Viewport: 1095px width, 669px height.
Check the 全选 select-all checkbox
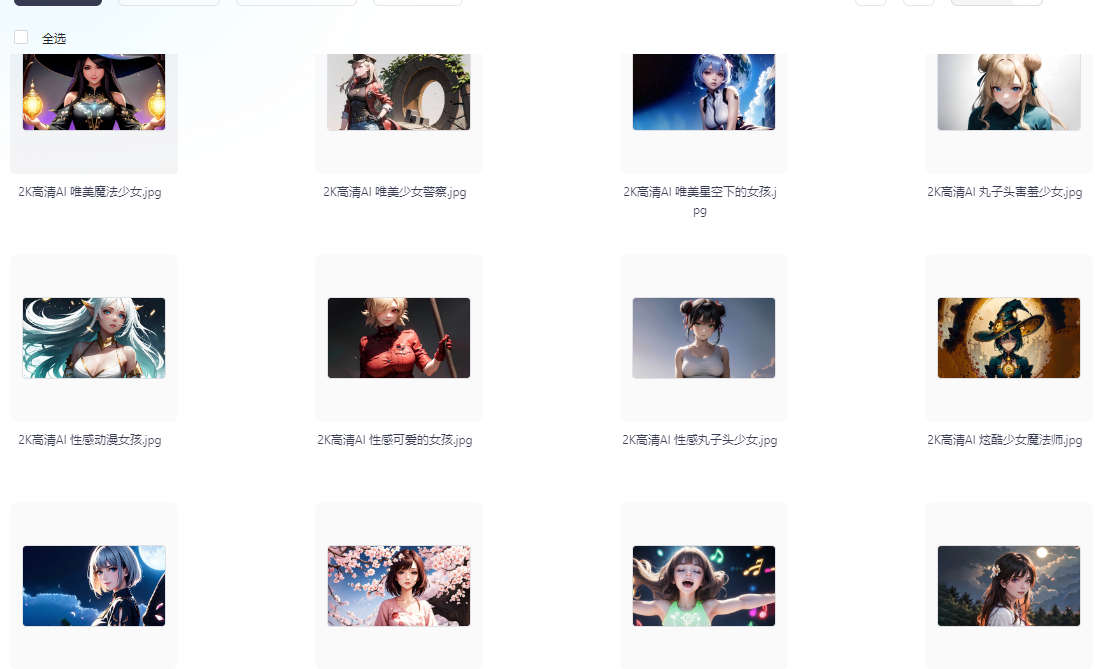21,37
